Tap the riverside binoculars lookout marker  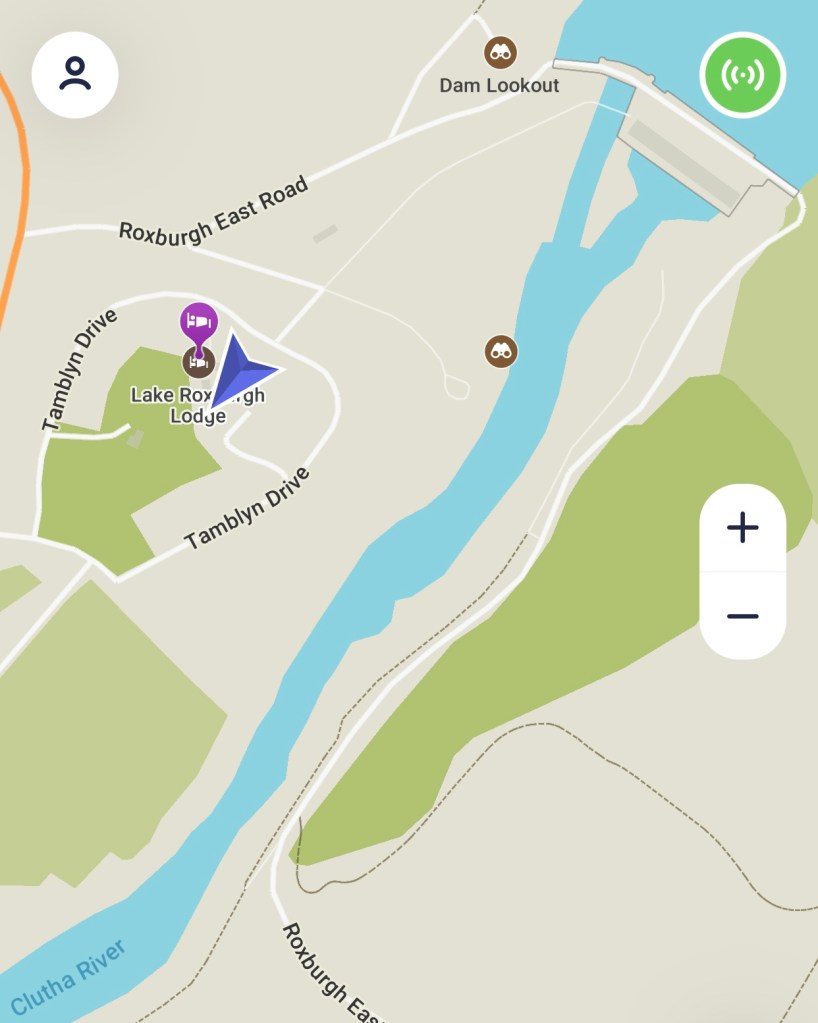pyautogui.click(x=501, y=351)
